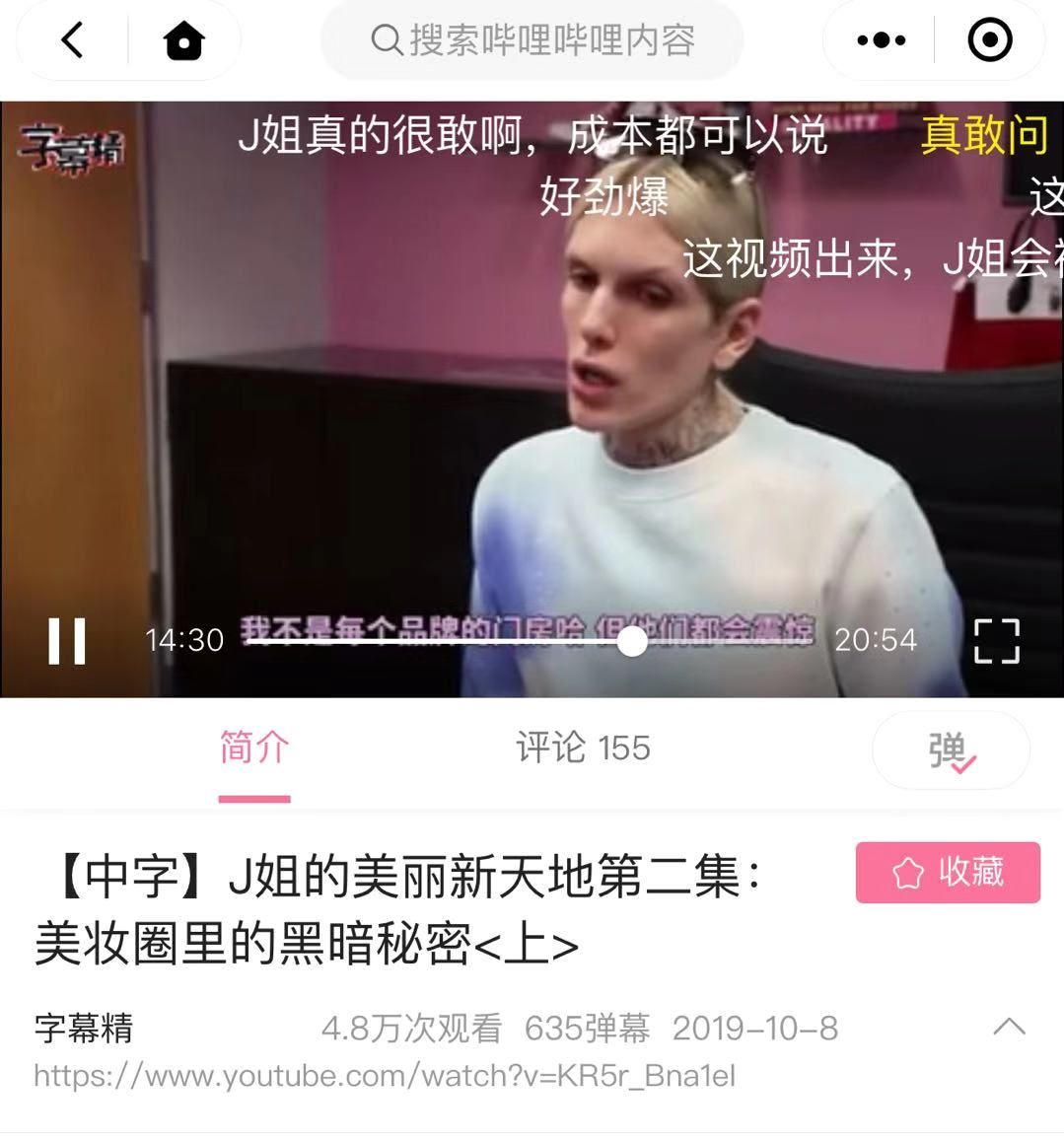The width and height of the screenshot is (1064, 1141).
Task: Switch to the 简介 intro tab
Action: (x=252, y=749)
